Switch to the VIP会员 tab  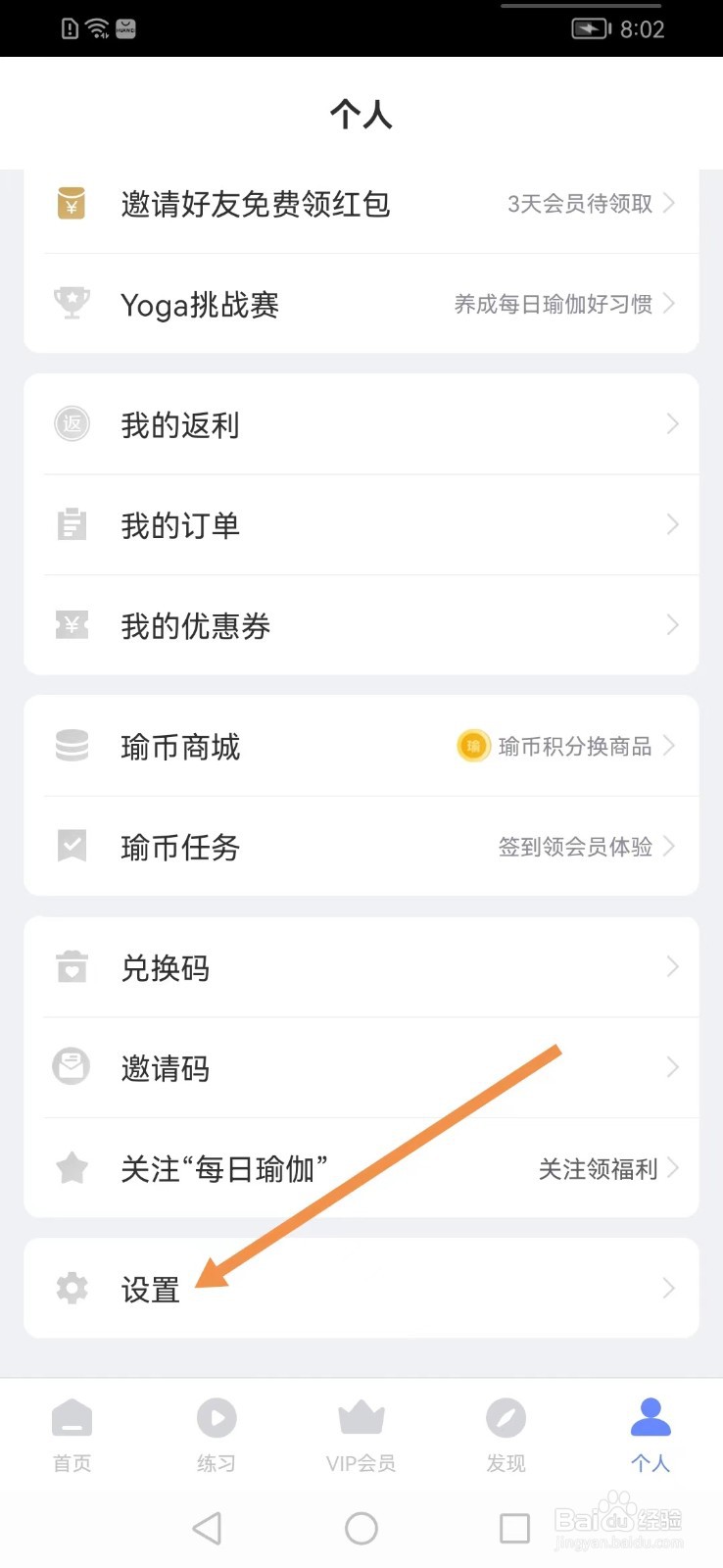tap(361, 1436)
